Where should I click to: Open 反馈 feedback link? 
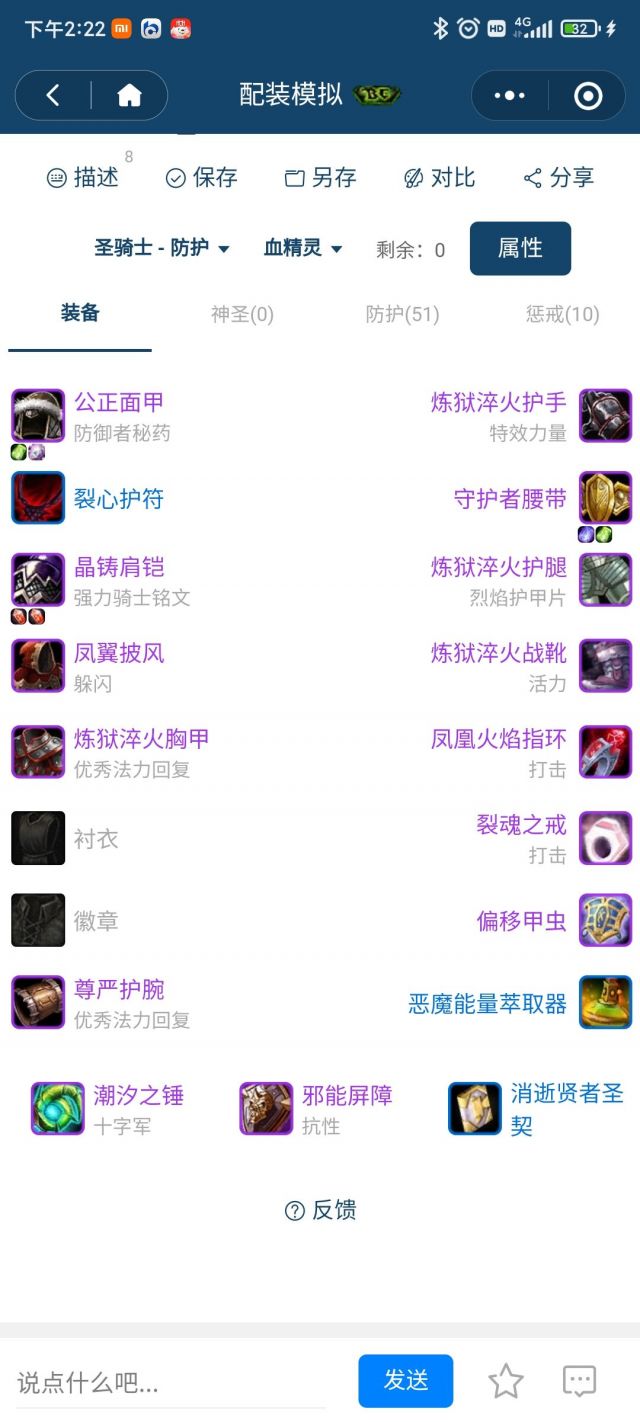pyautogui.click(x=320, y=1210)
